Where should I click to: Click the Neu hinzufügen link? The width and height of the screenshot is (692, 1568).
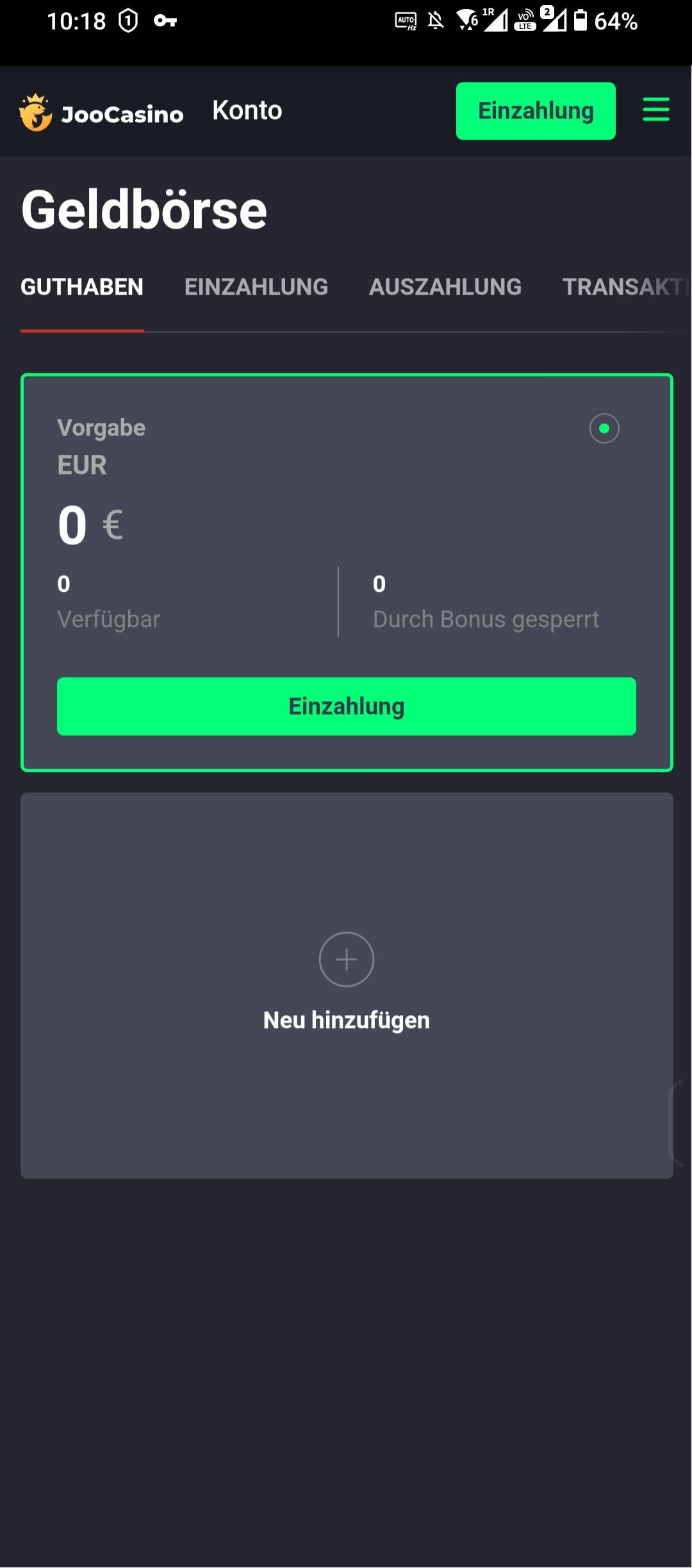(x=346, y=1019)
